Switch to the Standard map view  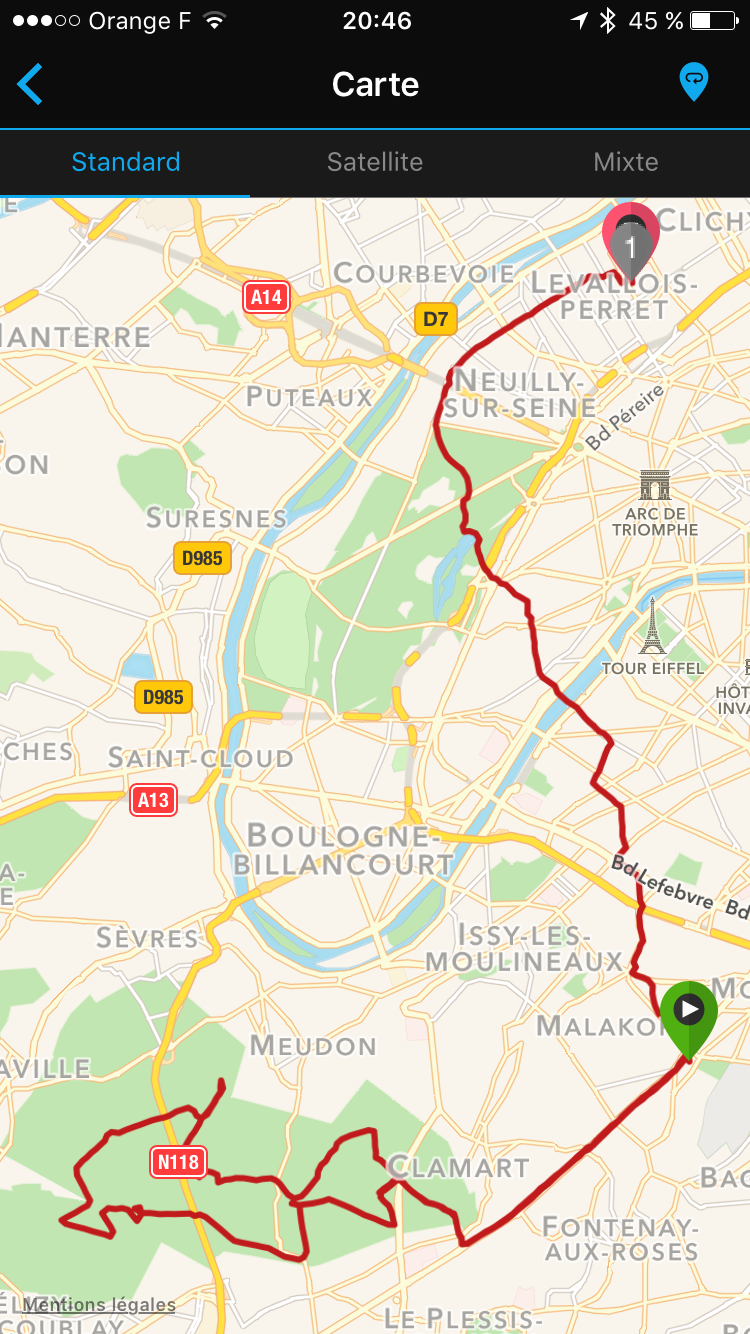click(x=125, y=162)
